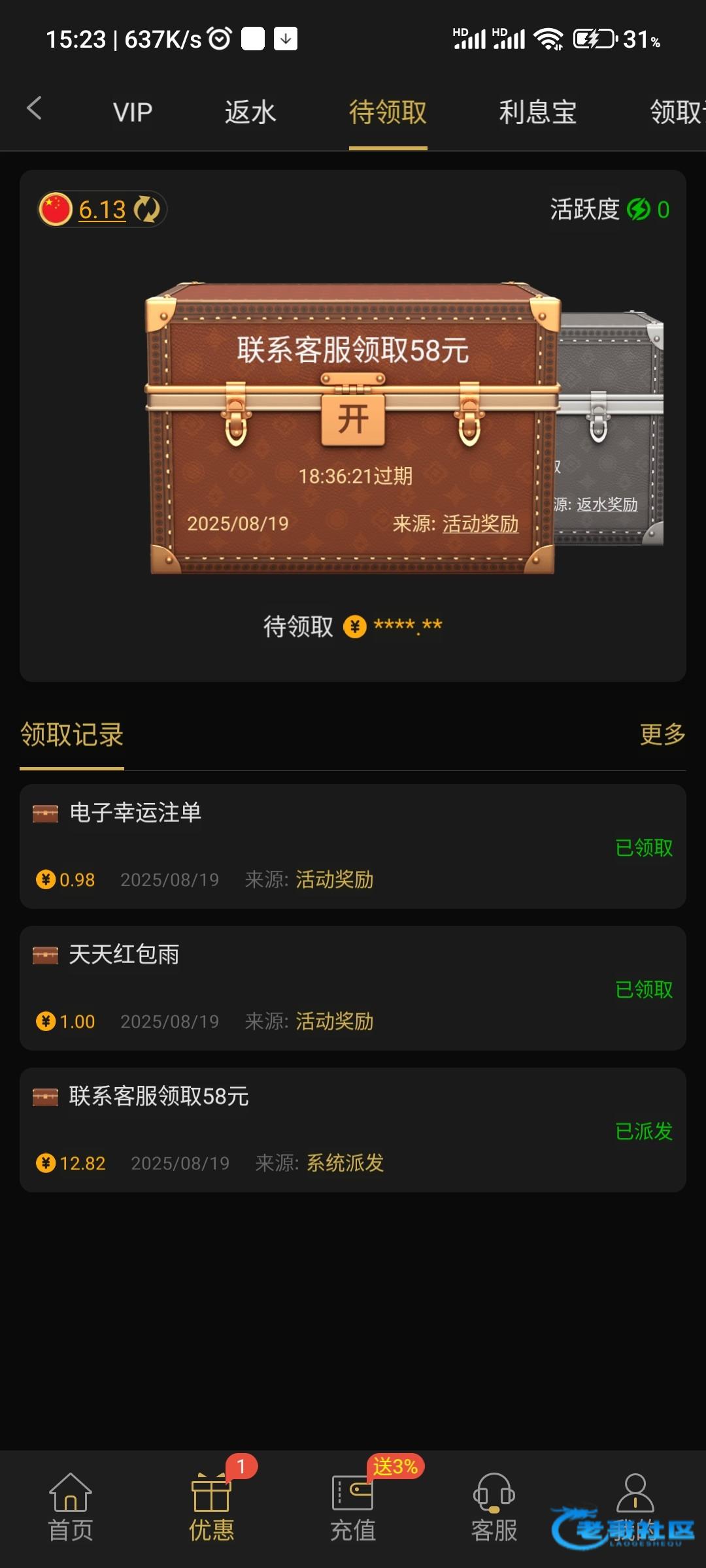Switch to the VIP tab

[133, 112]
